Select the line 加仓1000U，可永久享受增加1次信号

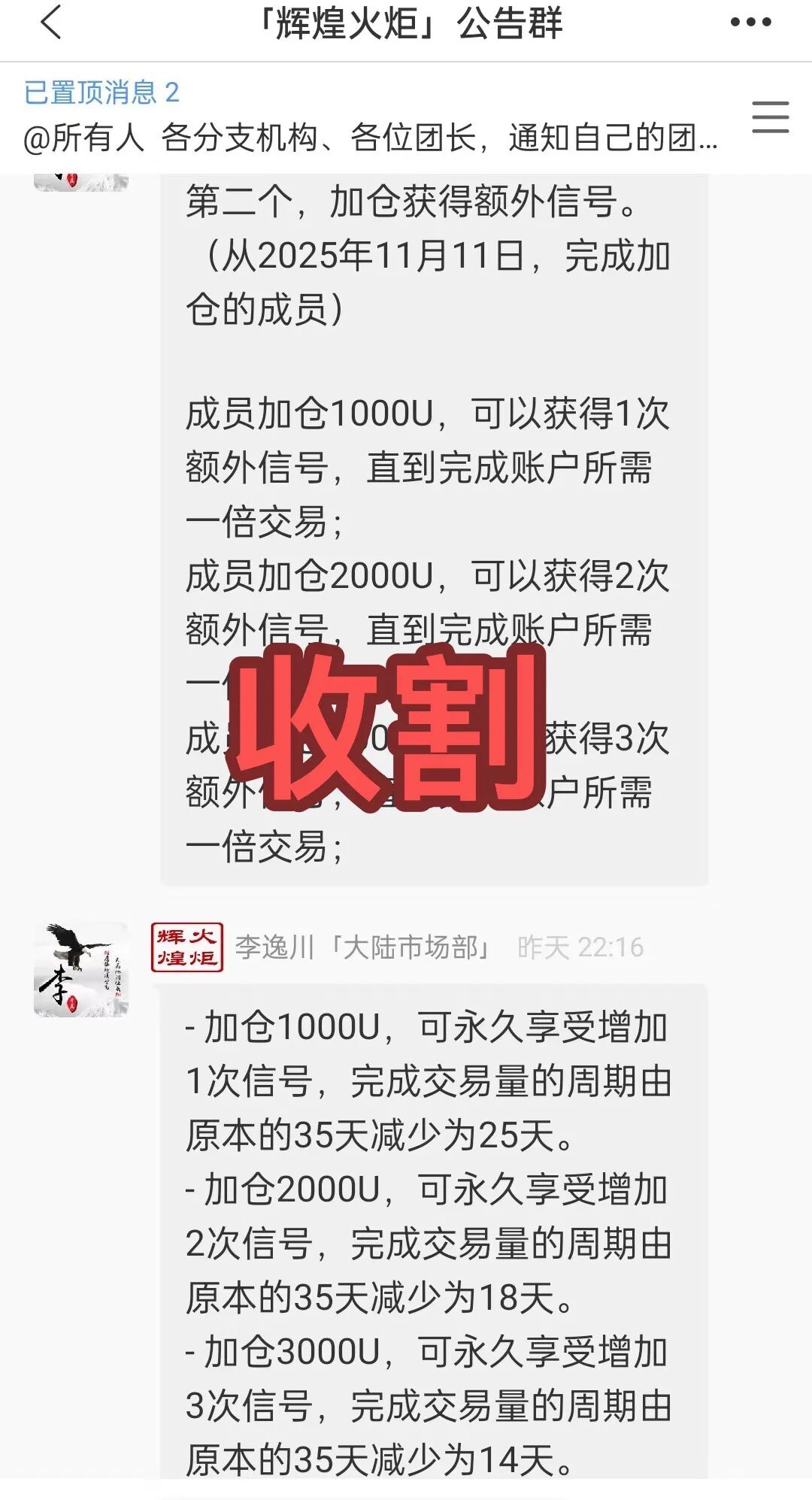(429, 1029)
